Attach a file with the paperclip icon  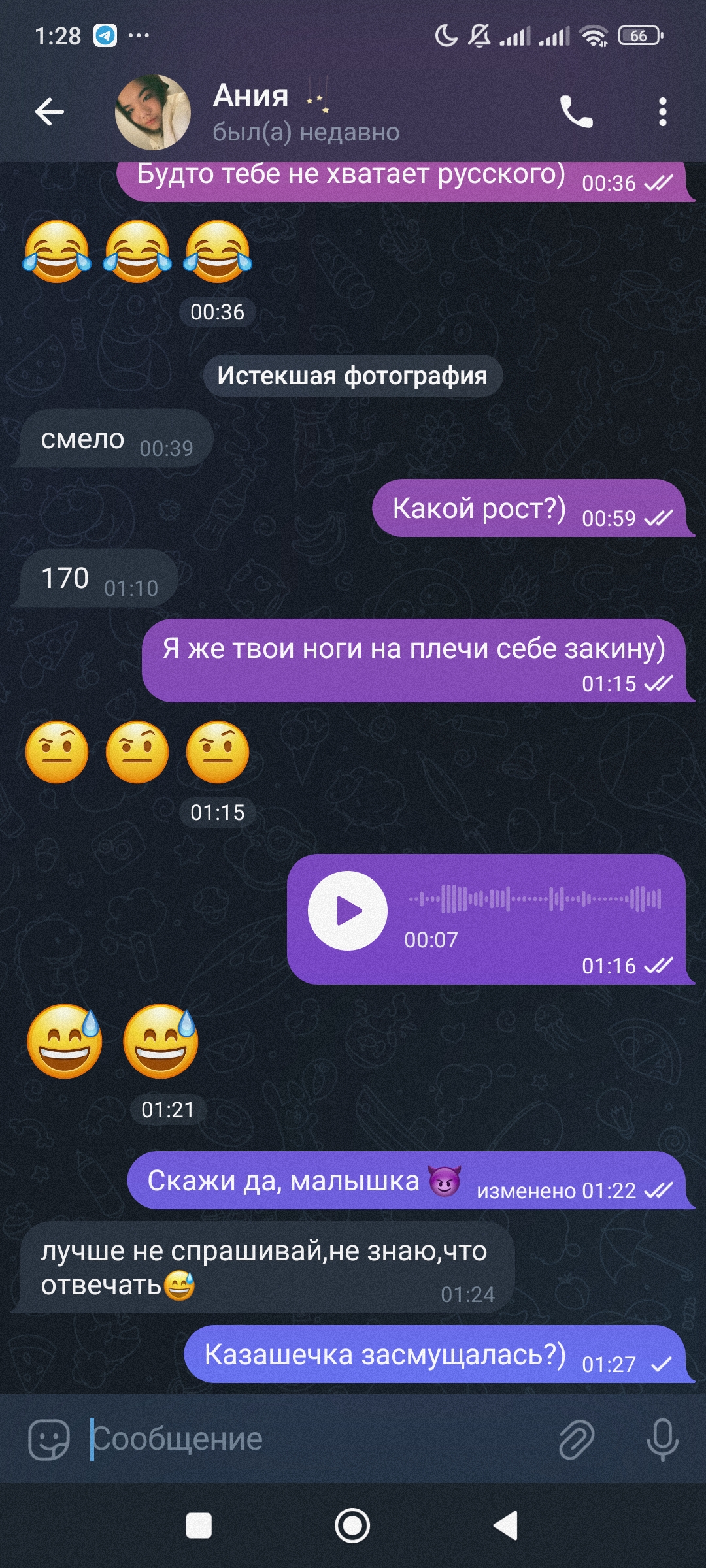point(577,1439)
